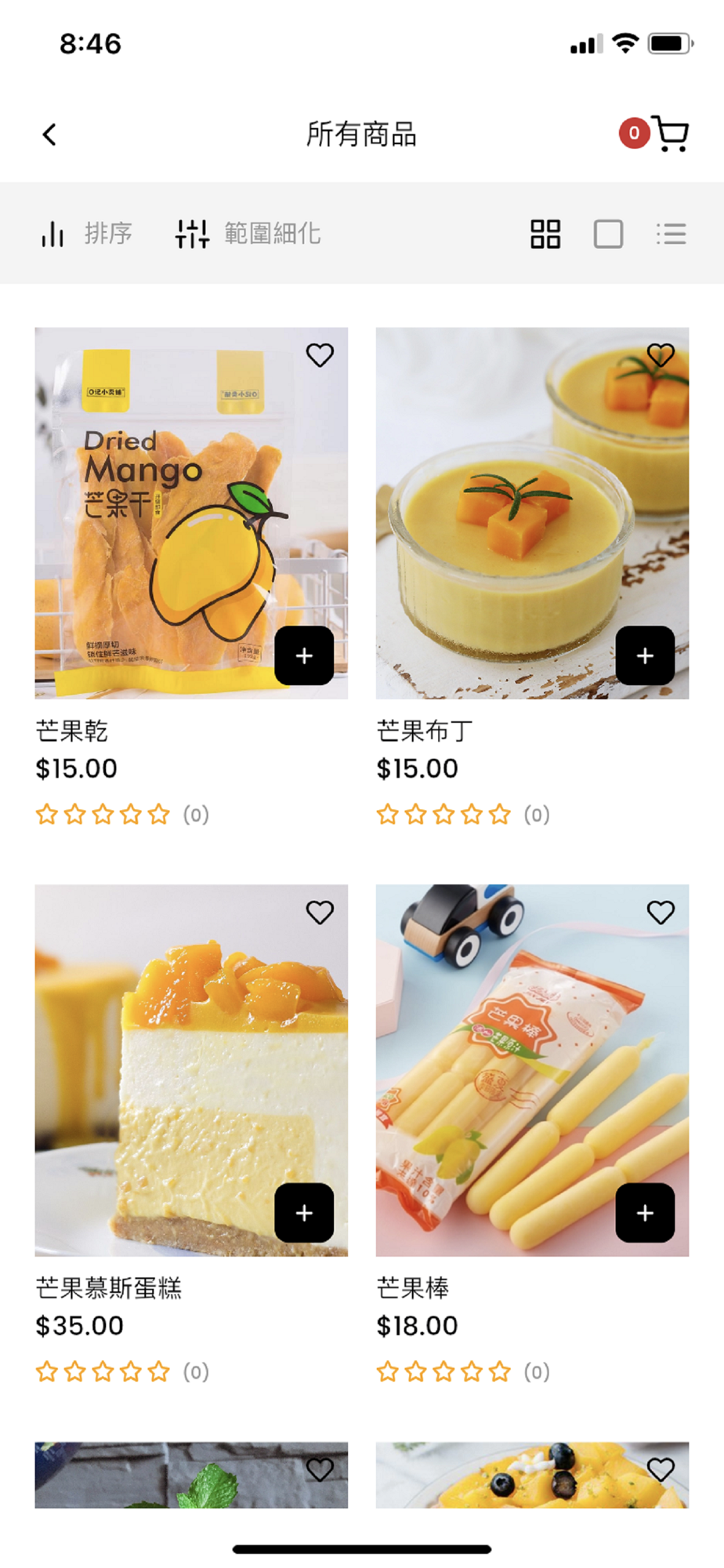
Task: Open the 範圍細化 filter options
Action: [248, 234]
